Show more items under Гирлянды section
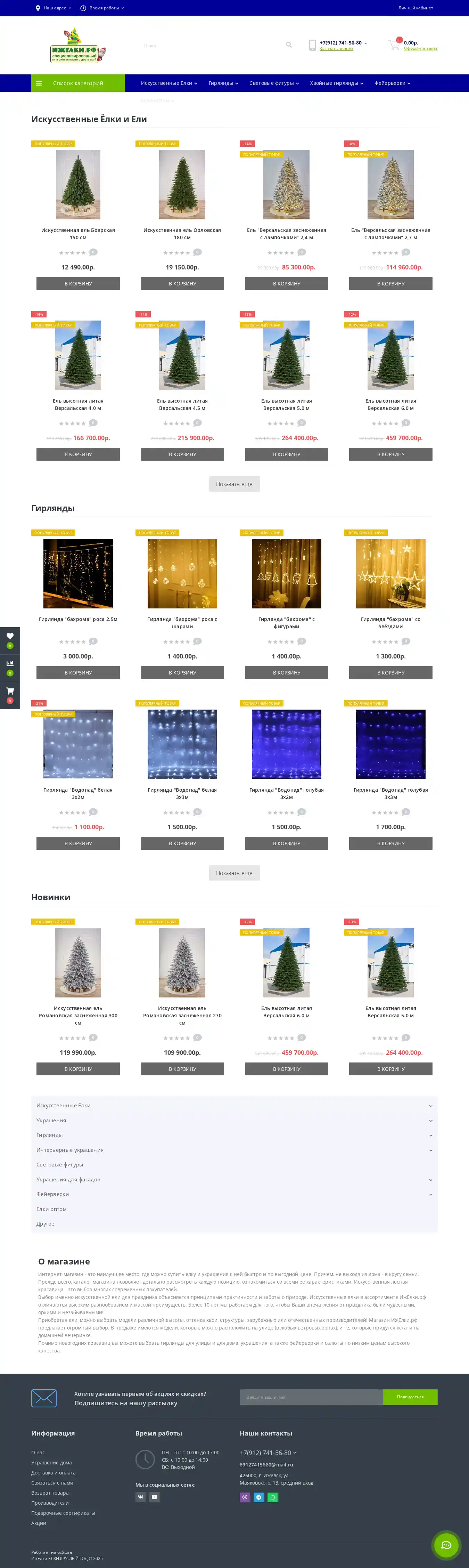Image resolution: width=469 pixels, height=1568 pixels. pyautogui.click(x=234, y=873)
